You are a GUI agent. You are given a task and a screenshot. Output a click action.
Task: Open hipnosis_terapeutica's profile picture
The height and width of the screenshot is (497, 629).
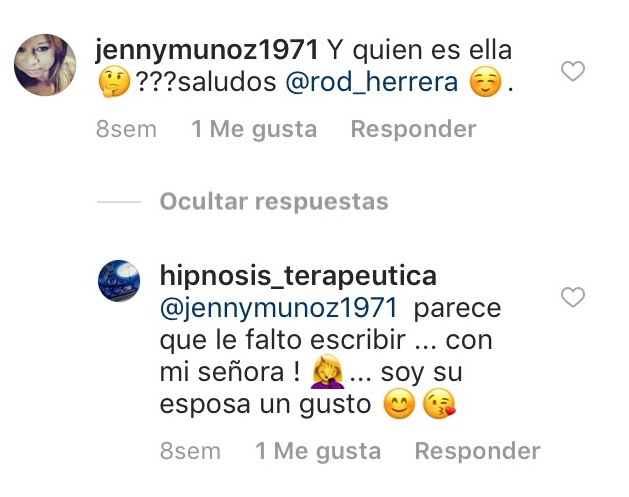(125, 286)
